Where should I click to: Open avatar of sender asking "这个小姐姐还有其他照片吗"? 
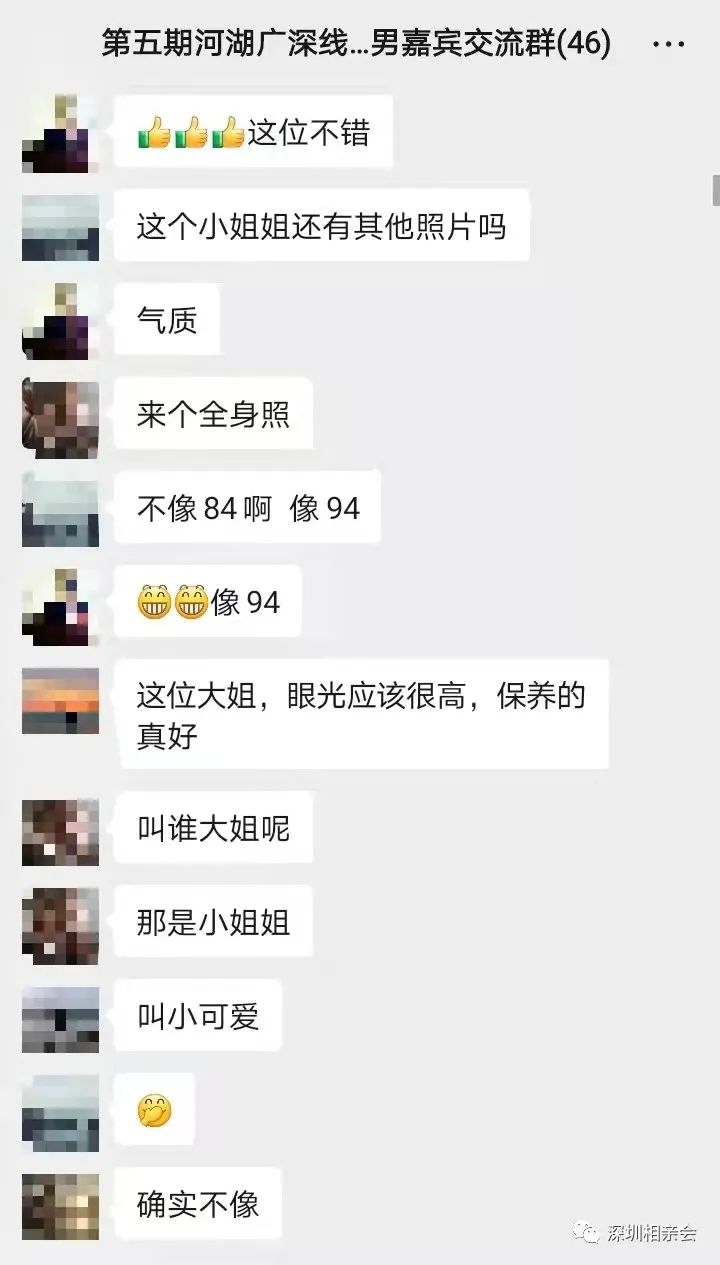point(60,228)
